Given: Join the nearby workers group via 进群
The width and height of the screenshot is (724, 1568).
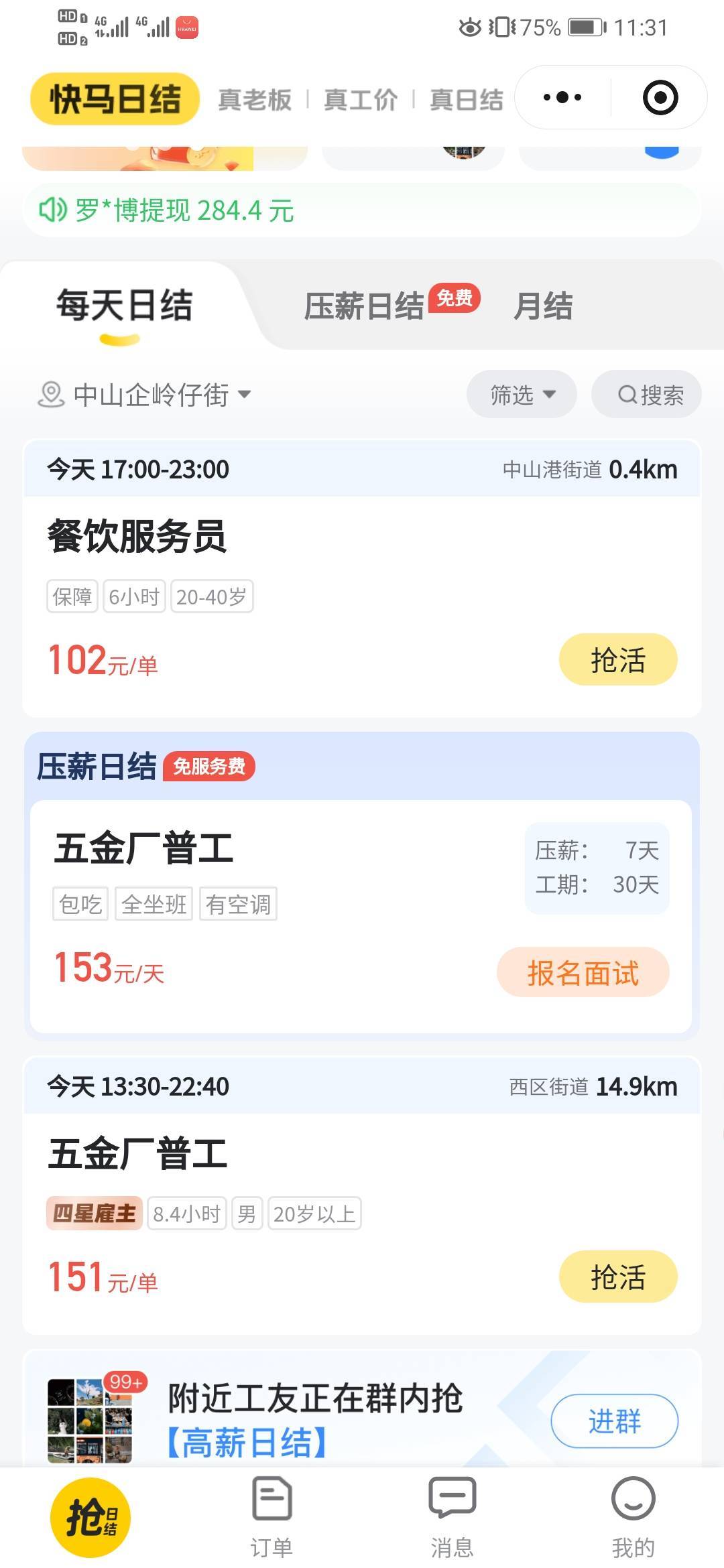Looking at the screenshot, I should [x=614, y=1421].
